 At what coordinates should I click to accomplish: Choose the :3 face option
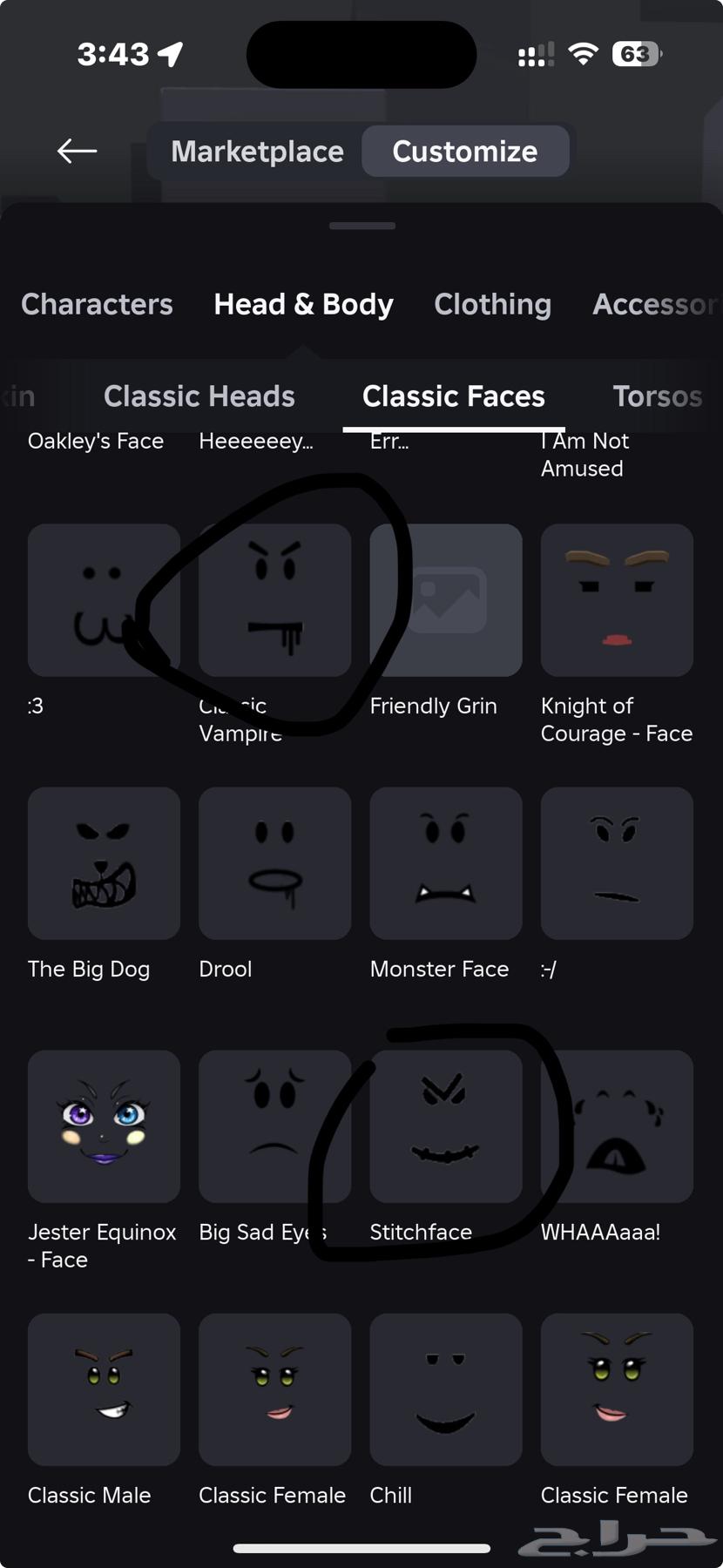(104, 600)
